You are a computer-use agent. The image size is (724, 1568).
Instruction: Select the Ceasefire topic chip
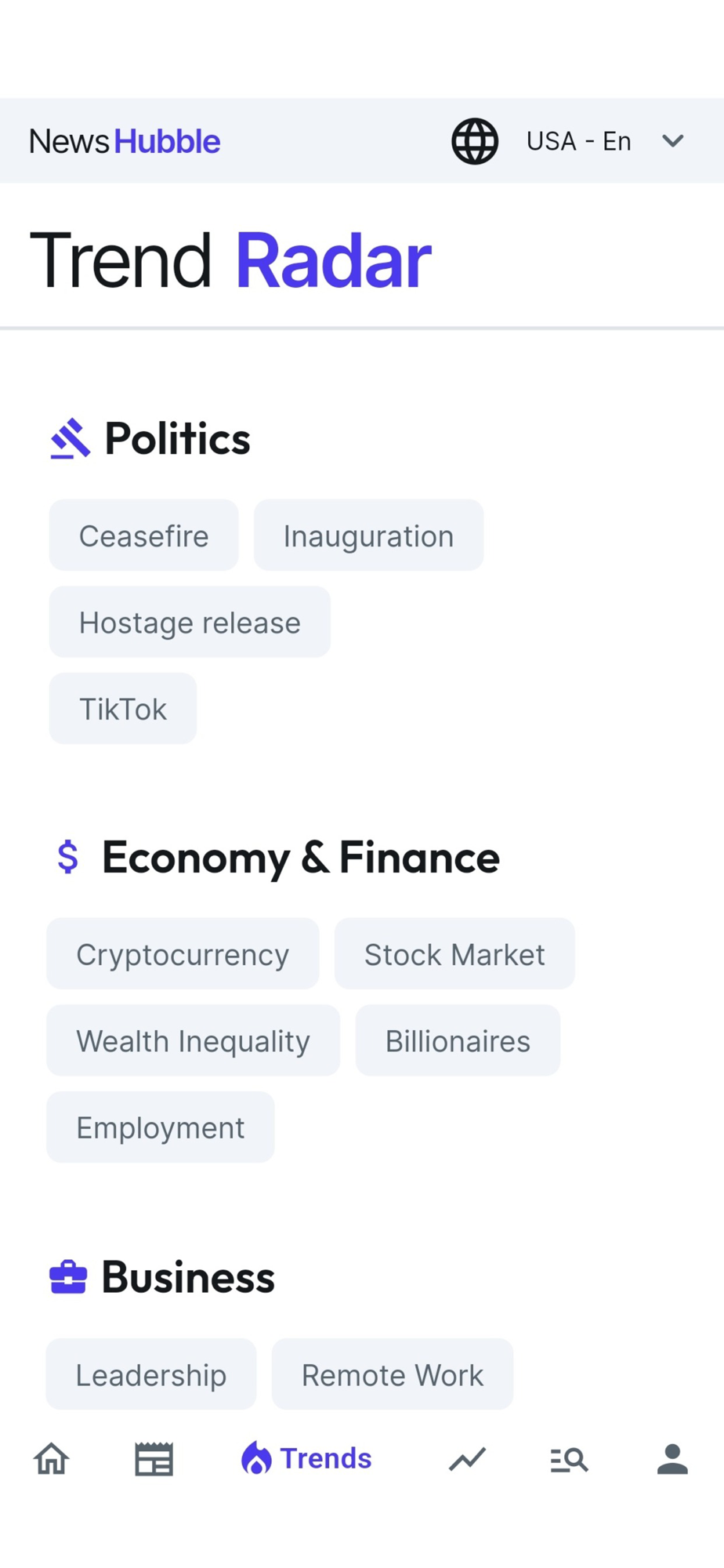(x=143, y=536)
